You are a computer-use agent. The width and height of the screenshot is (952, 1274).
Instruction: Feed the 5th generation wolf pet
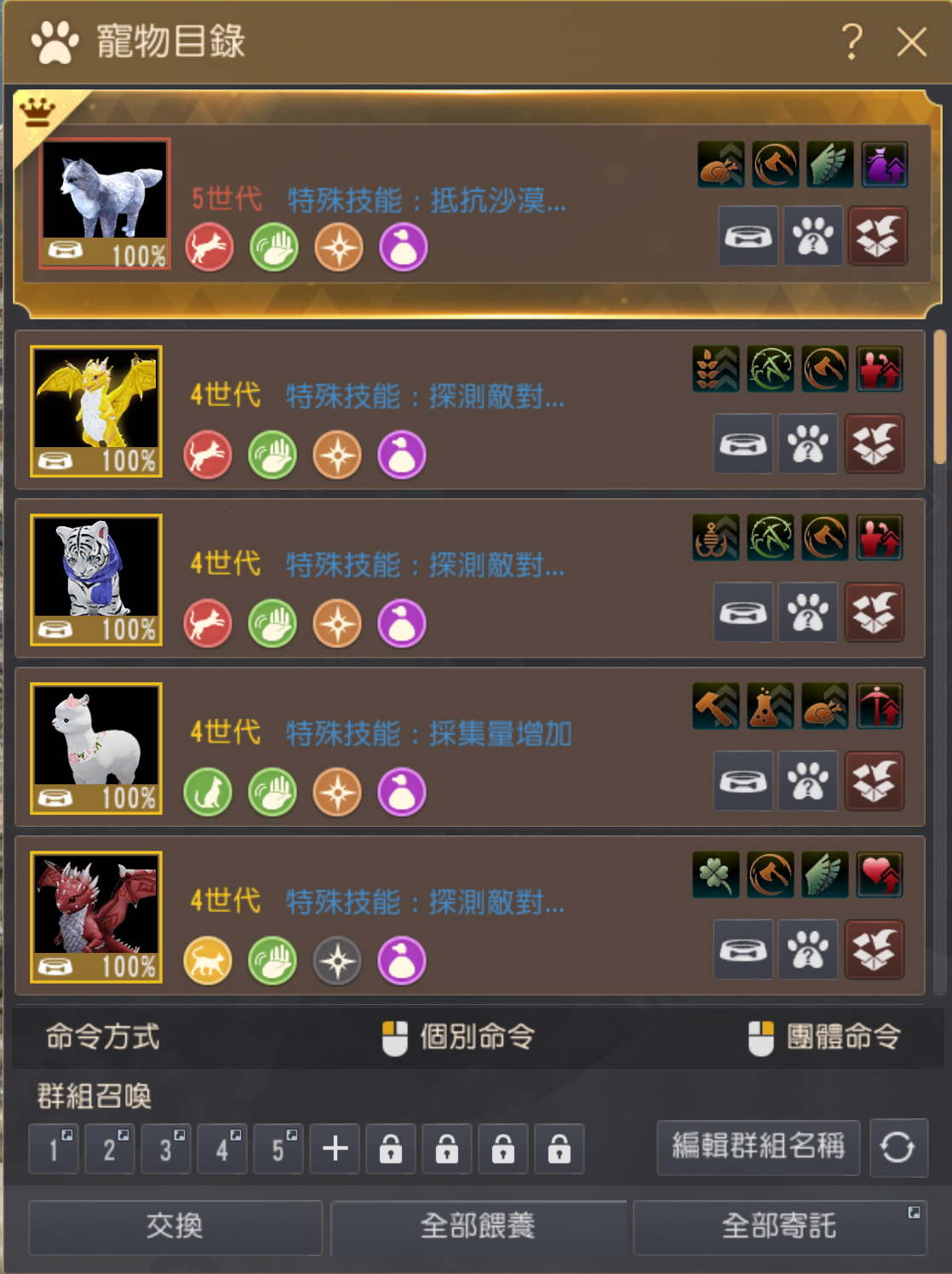coord(748,236)
